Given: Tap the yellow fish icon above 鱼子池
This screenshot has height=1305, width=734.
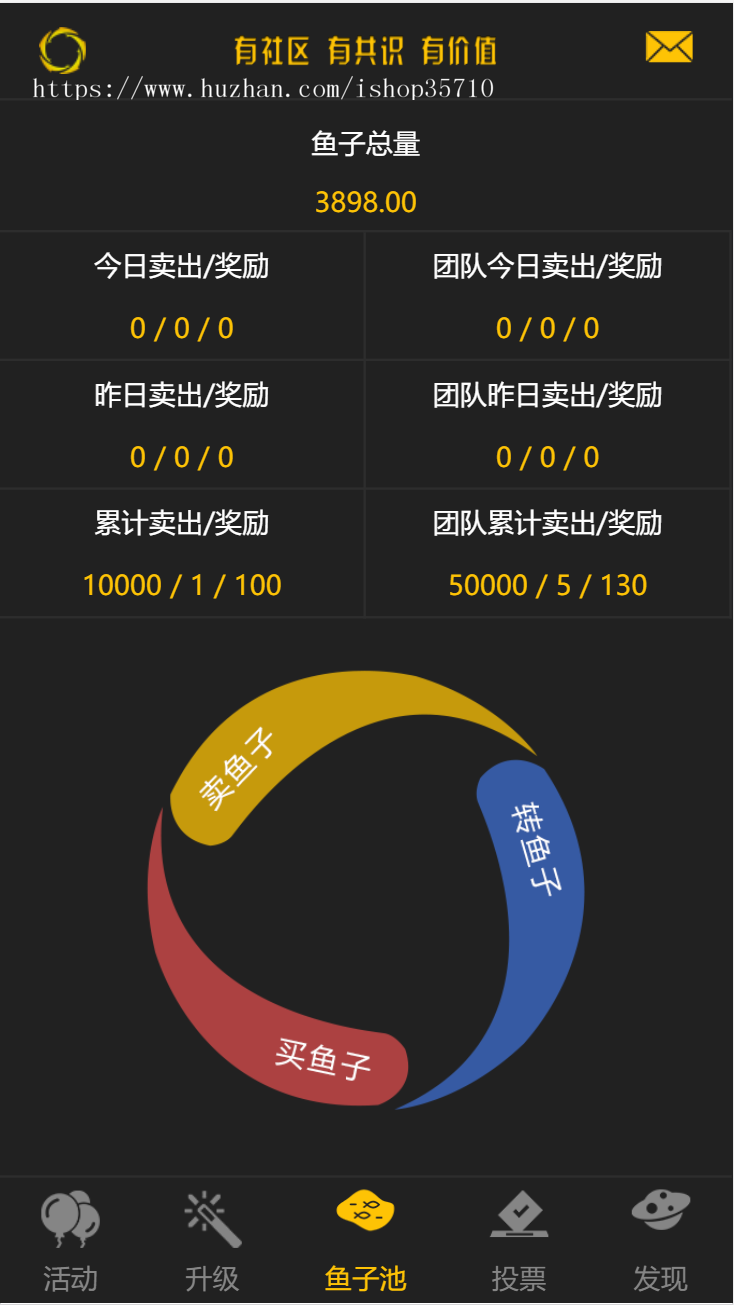Looking at the screenshot, I should click(367, 1214).
